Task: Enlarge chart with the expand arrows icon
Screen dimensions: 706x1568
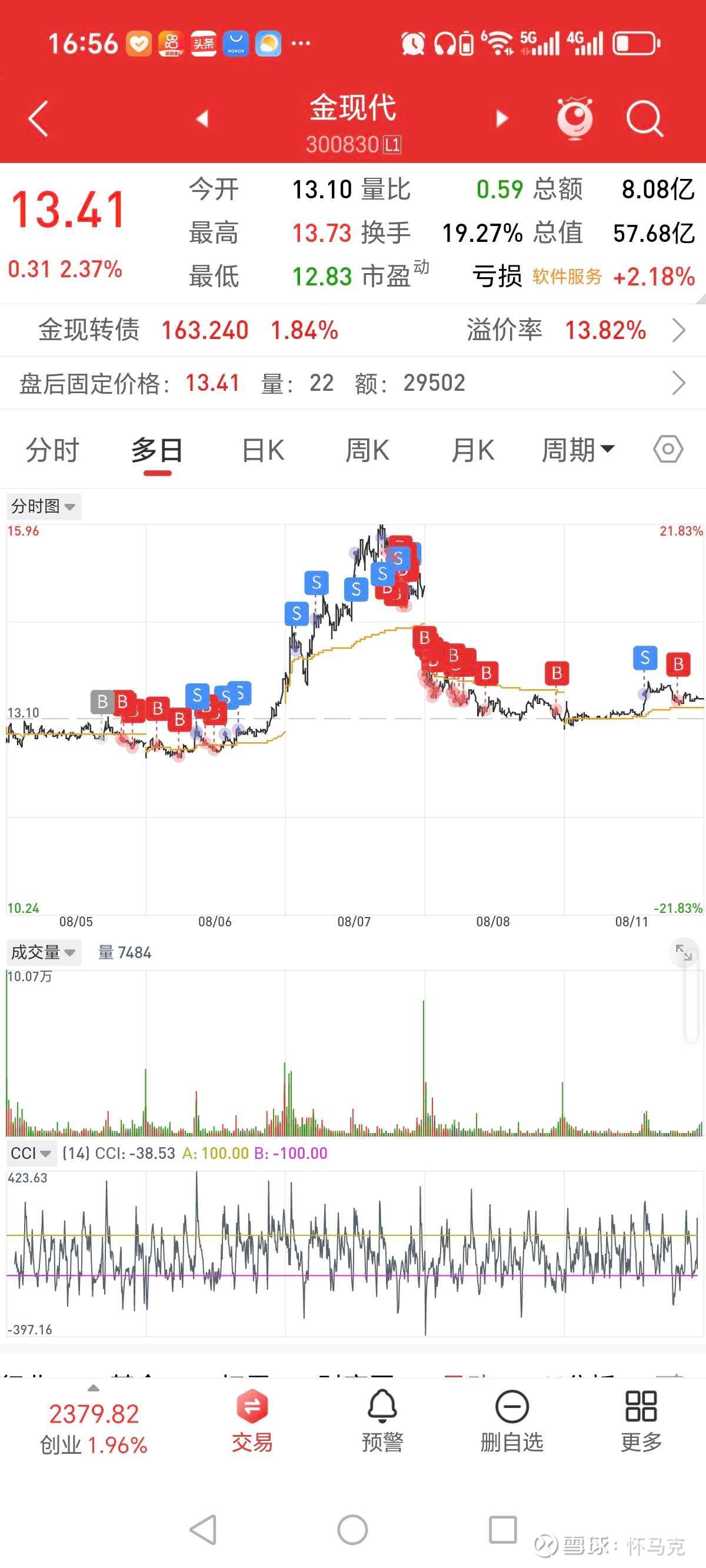Action: click(x=684, y=952)
